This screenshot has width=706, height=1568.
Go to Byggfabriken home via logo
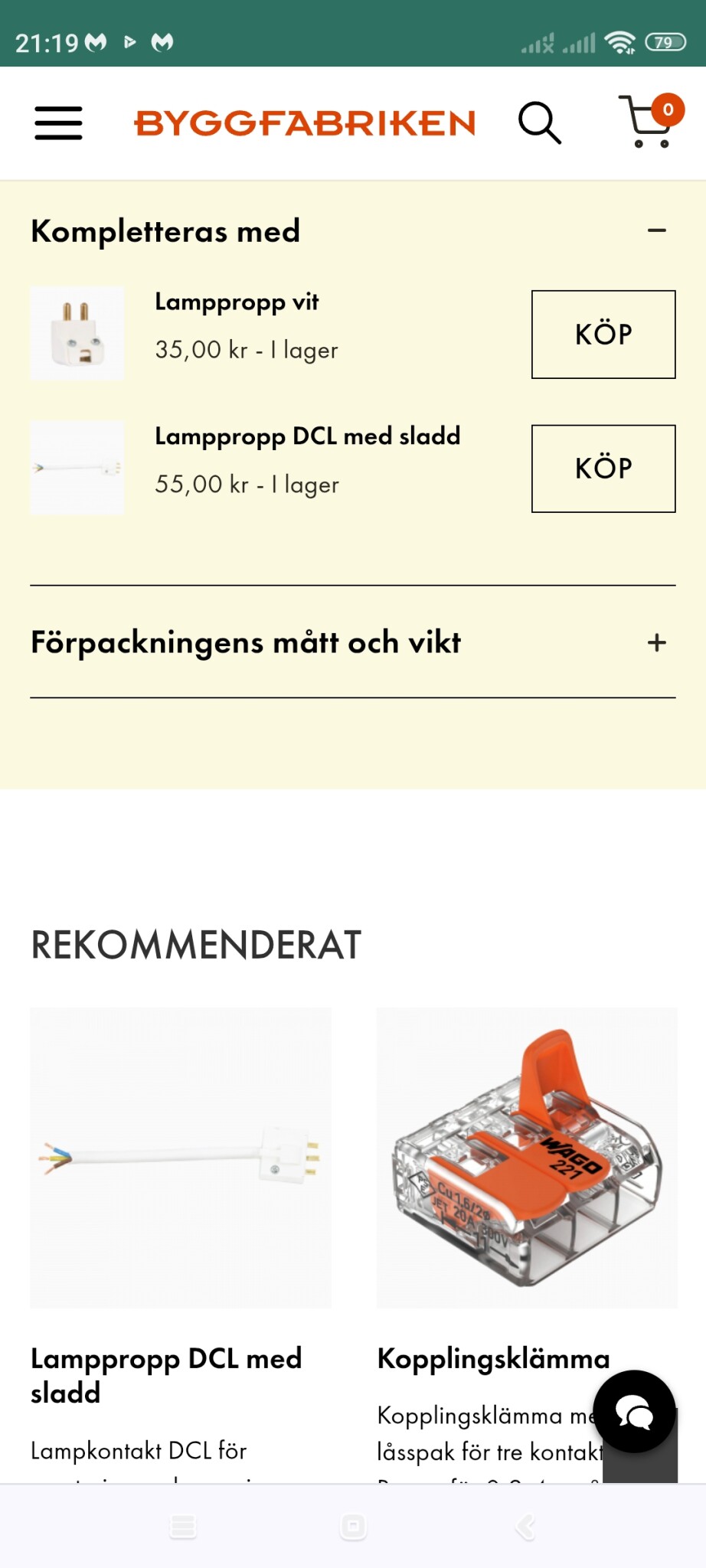[305, 123]
